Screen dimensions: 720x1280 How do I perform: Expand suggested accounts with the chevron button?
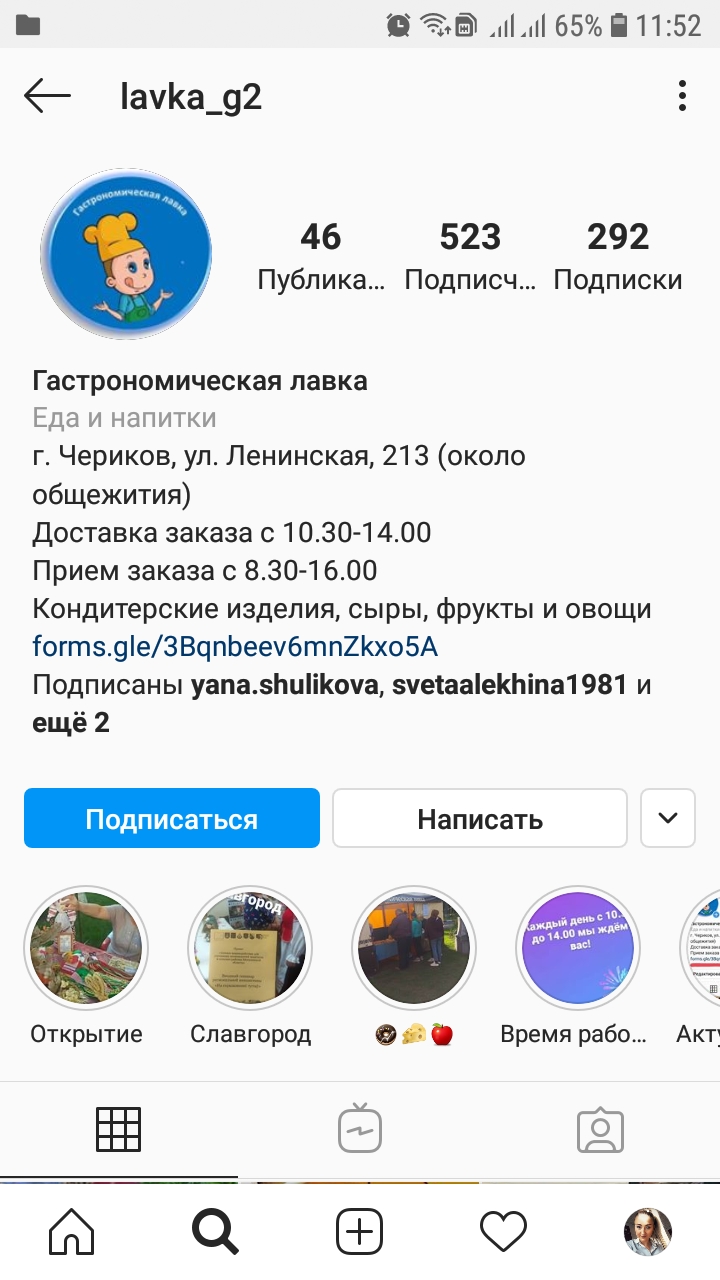pos(668,819)
